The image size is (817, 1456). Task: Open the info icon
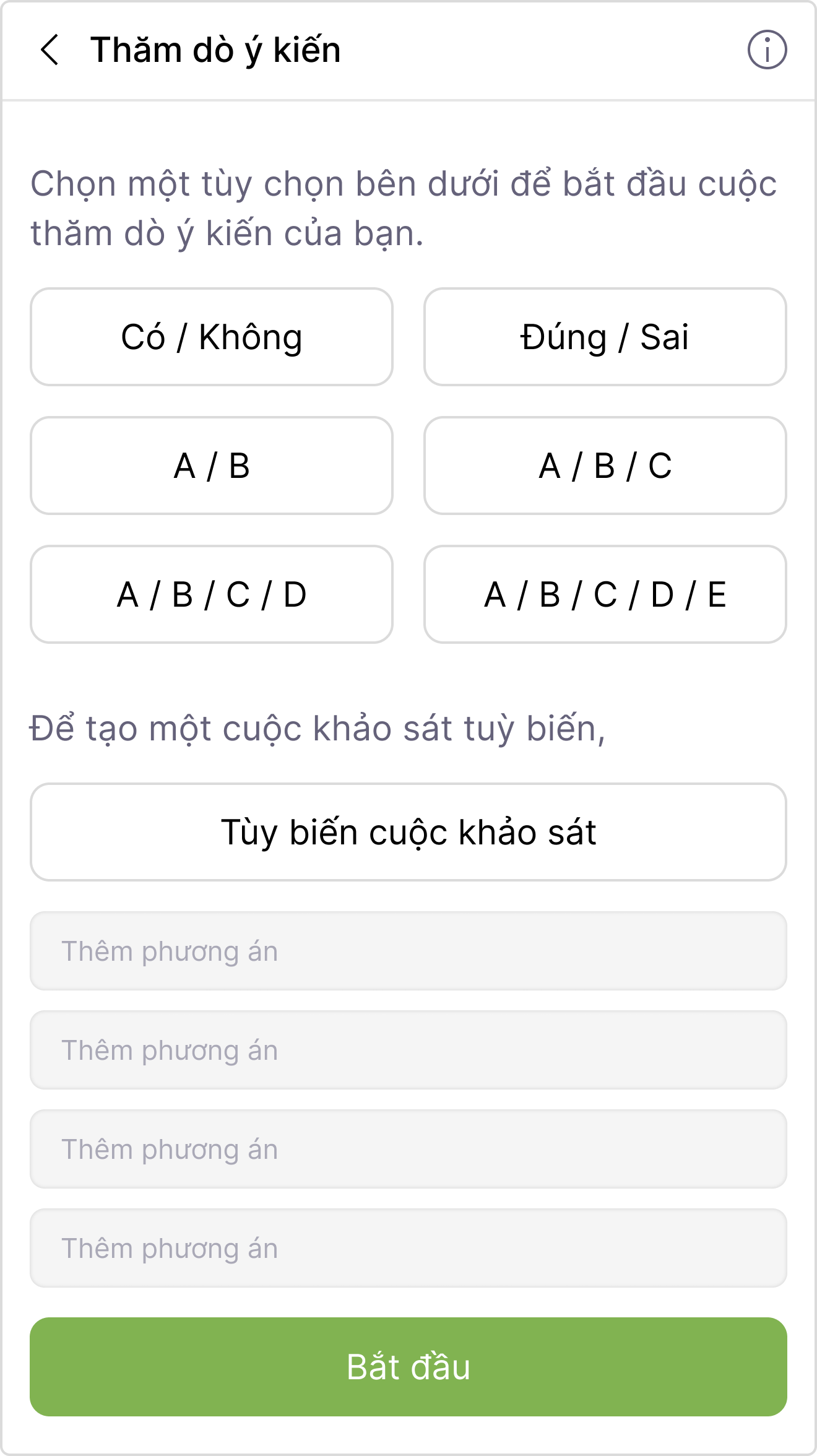[767, 50]
